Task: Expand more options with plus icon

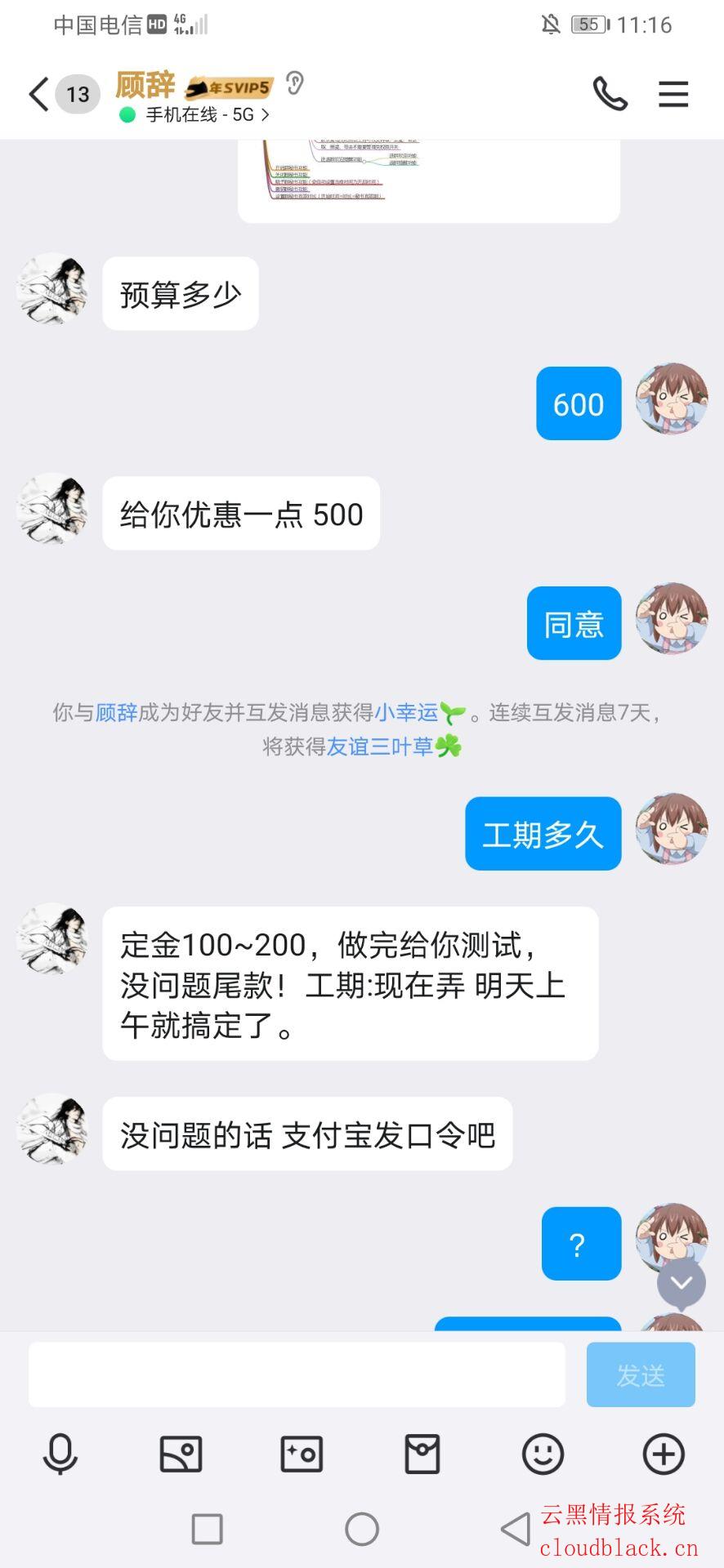Action: [x=664, y=1454]
